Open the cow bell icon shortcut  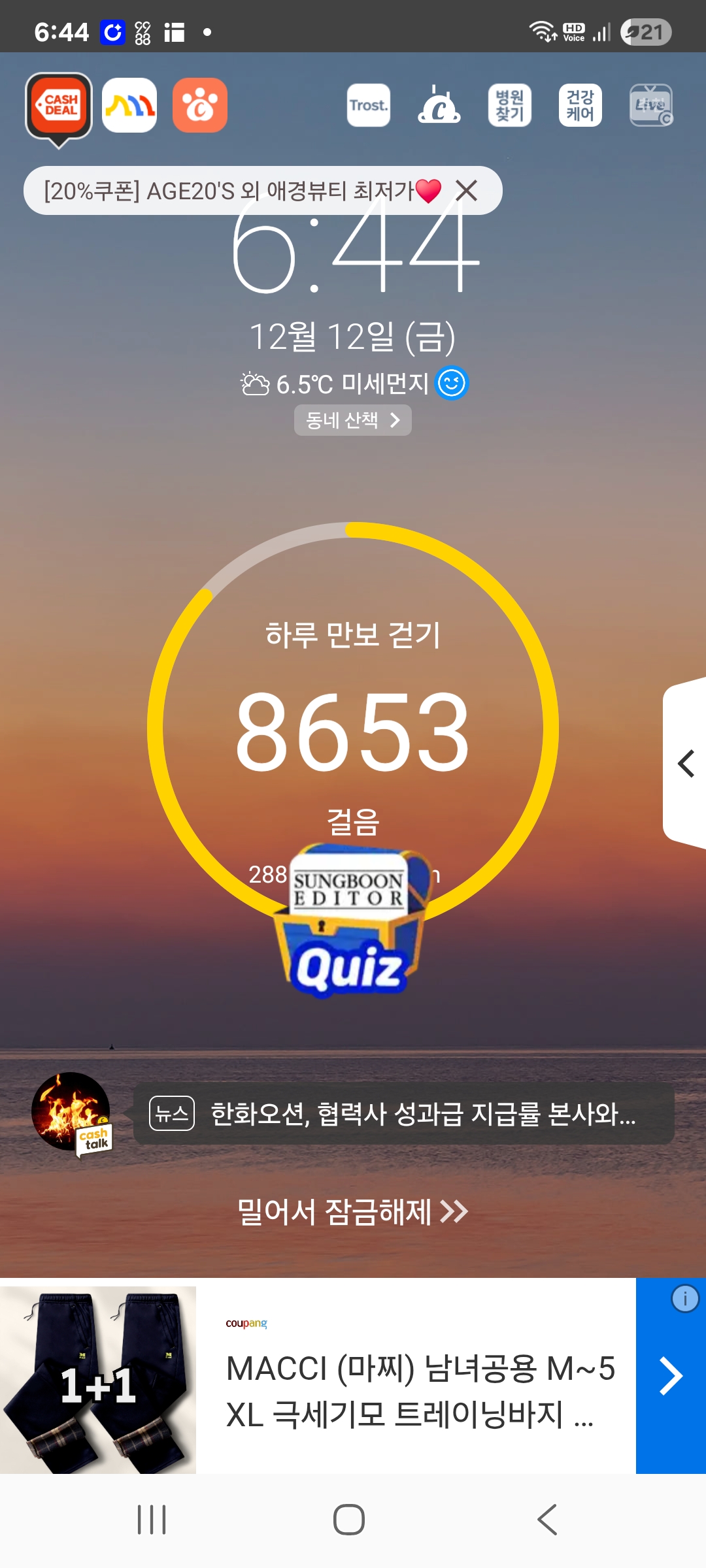pyautogui.click(x=439, y=105)
